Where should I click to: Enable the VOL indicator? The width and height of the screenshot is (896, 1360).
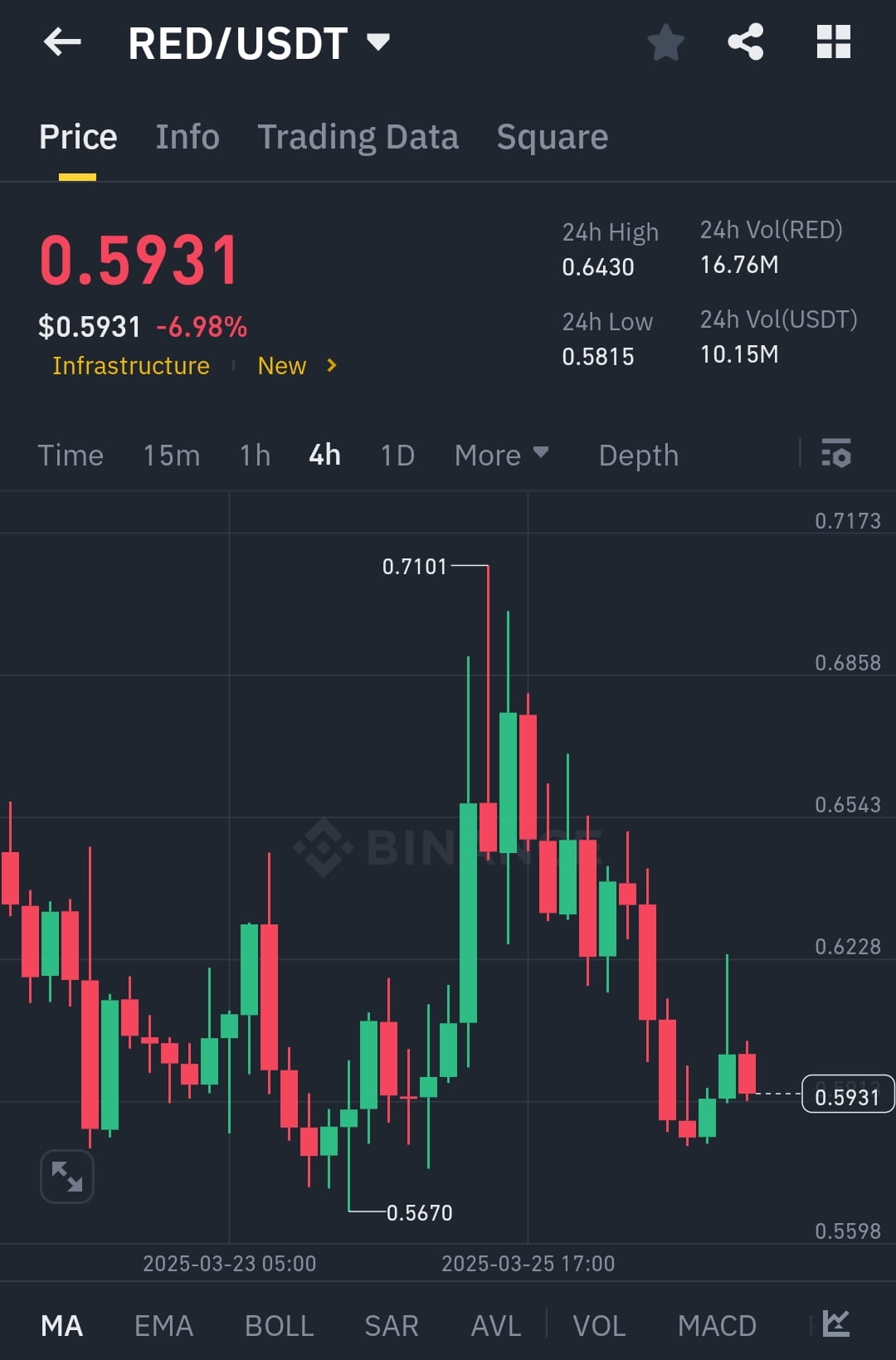601,1325
